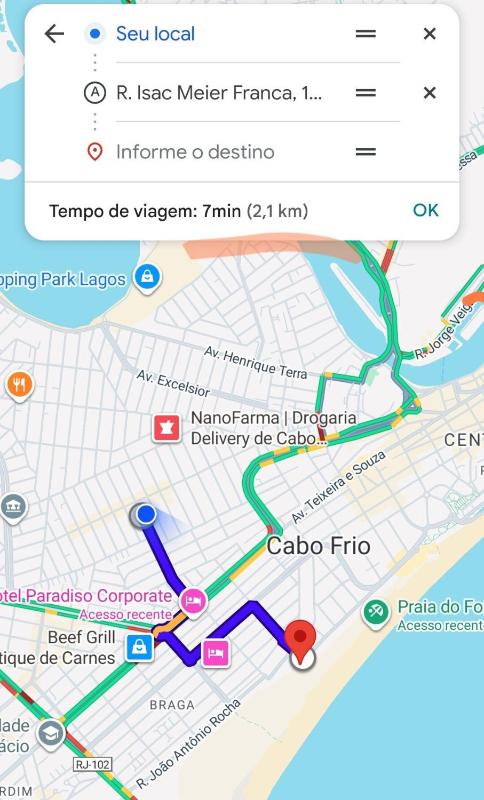Remove the Seu local stop

[429, 34]
